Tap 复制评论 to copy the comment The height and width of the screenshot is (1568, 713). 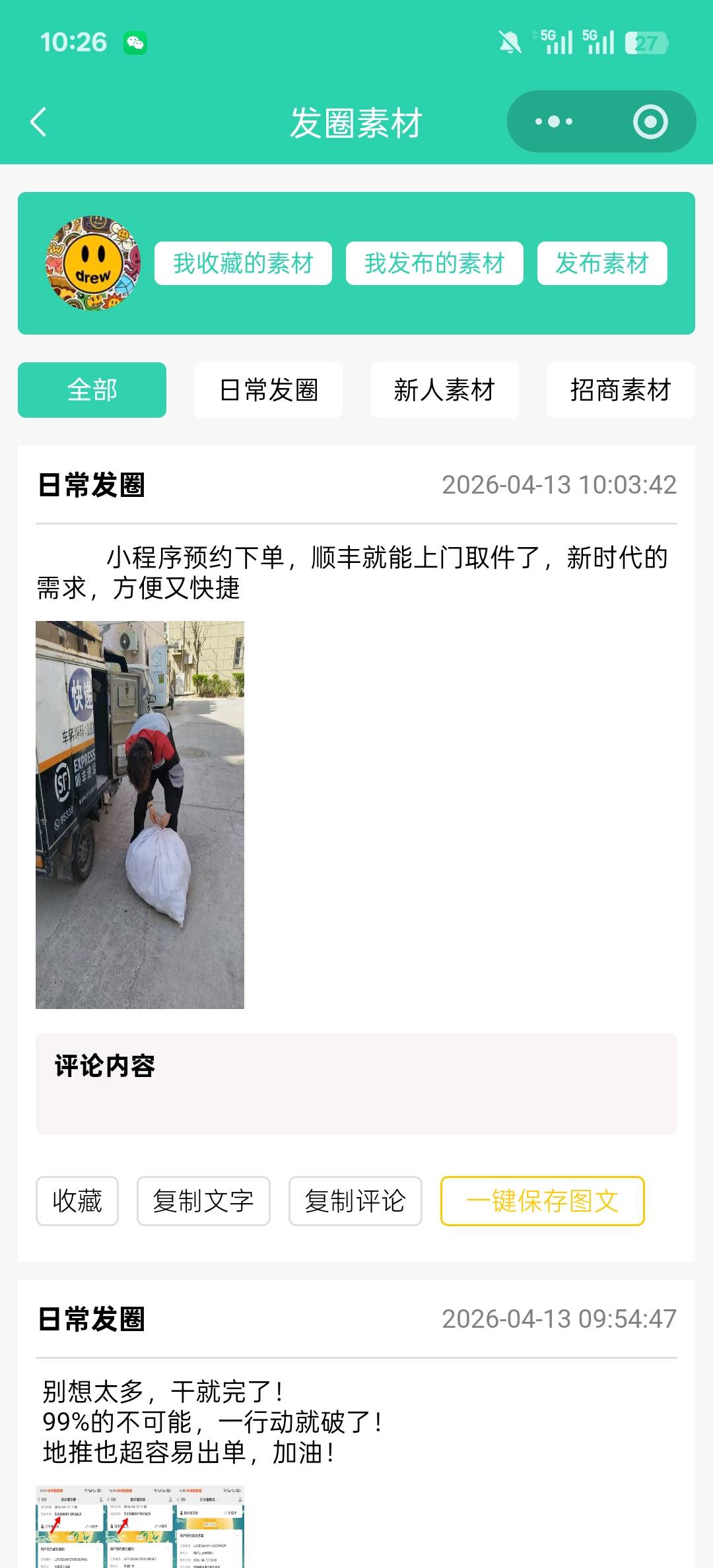click(355, 1201)
